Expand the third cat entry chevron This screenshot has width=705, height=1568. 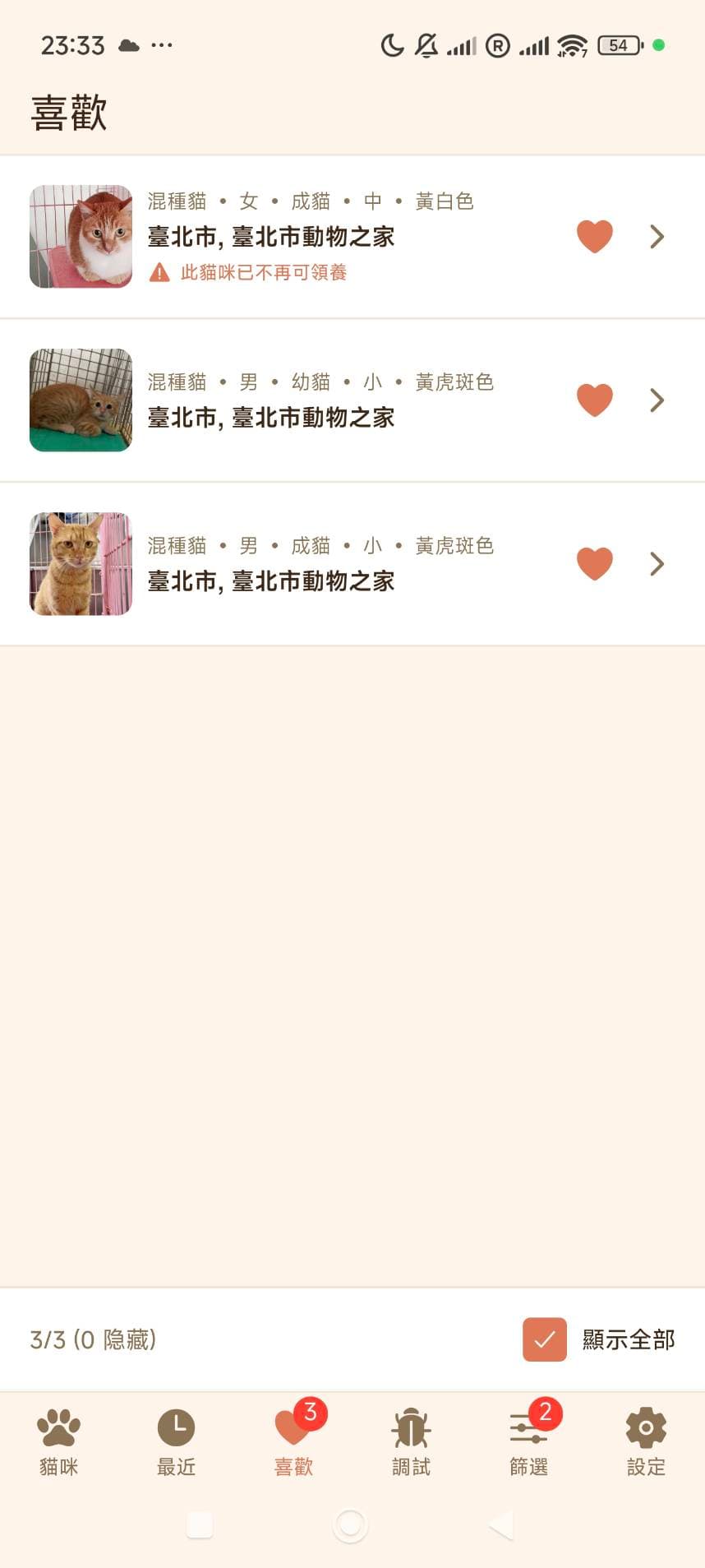pyautogui.click(x=657, y=564)
